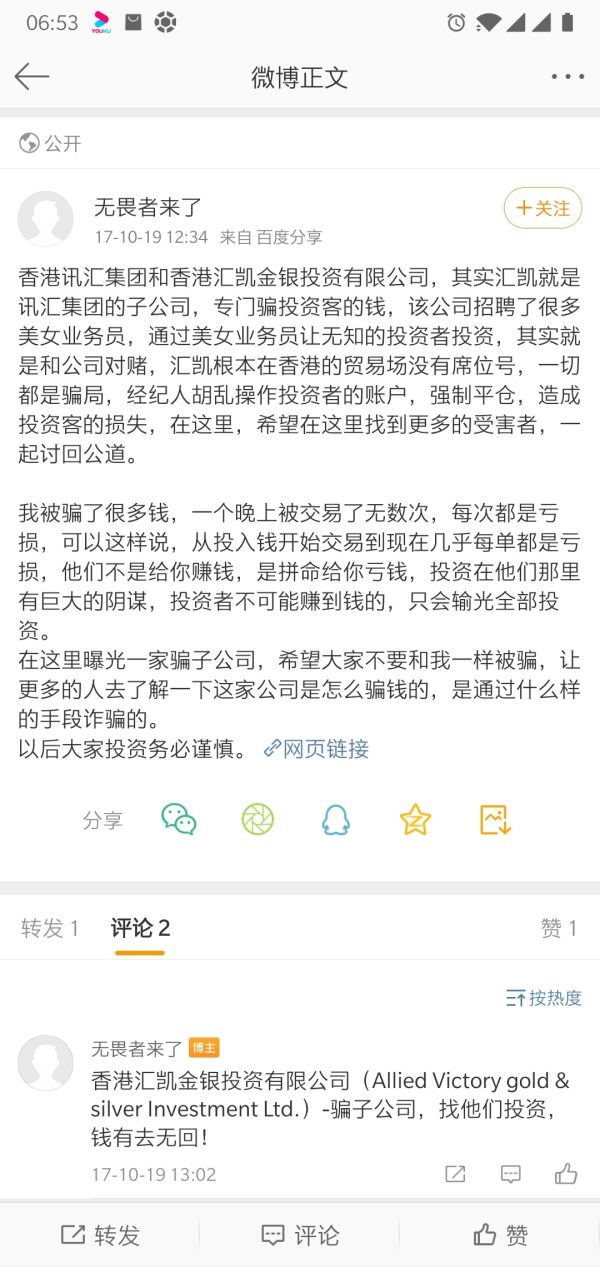Share the post to WeChat
This screenshot has height=1267, width=600.
(x=179, y=820)
